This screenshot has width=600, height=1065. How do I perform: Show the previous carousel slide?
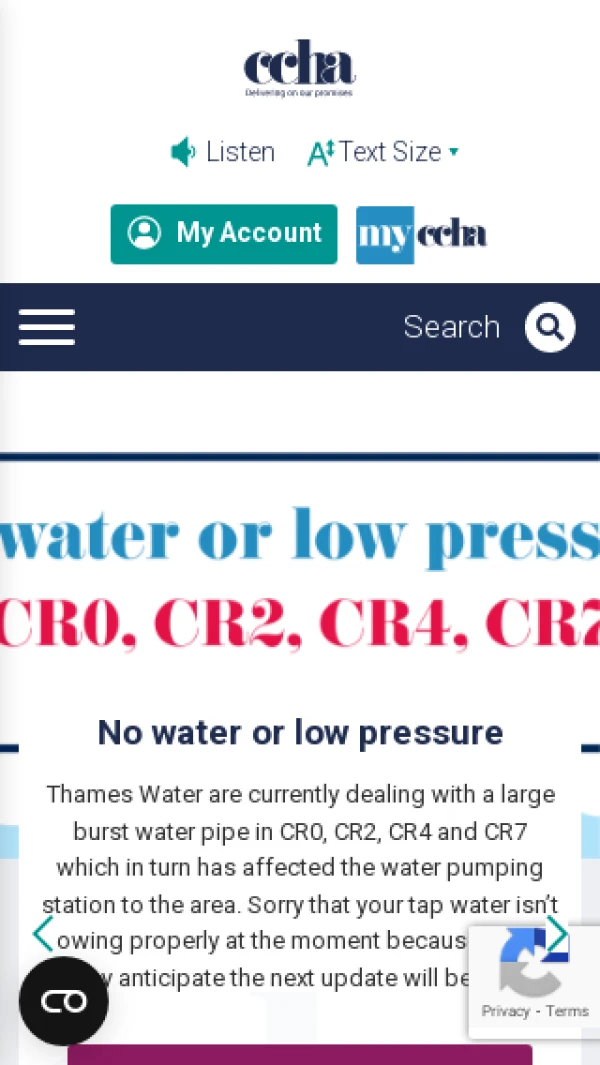click(x=42, y=934)
